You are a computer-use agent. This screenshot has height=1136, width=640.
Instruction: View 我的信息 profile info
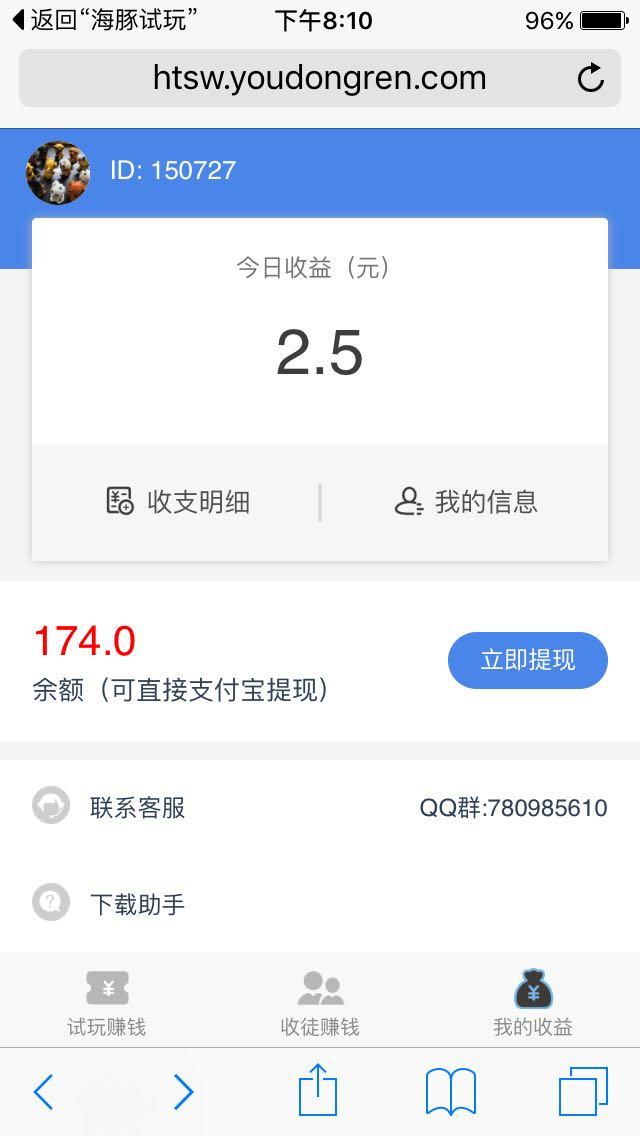(466, 501)
